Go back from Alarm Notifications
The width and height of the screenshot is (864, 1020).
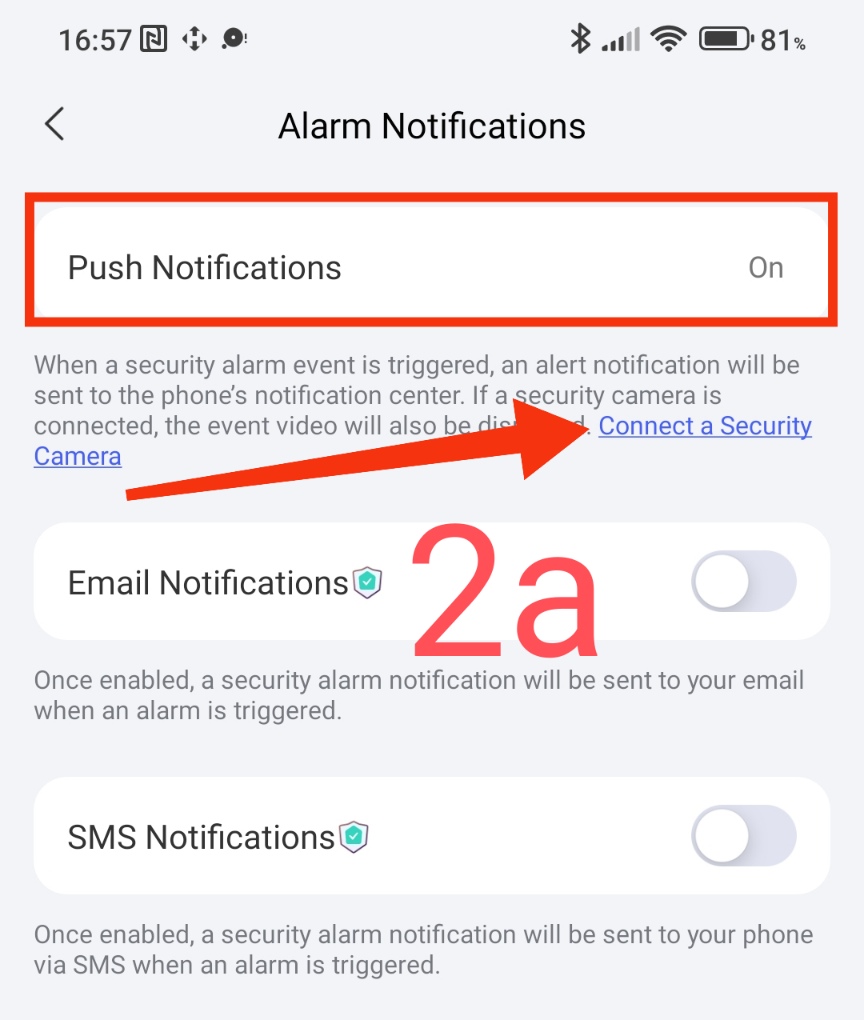click(x=54, y=125)
